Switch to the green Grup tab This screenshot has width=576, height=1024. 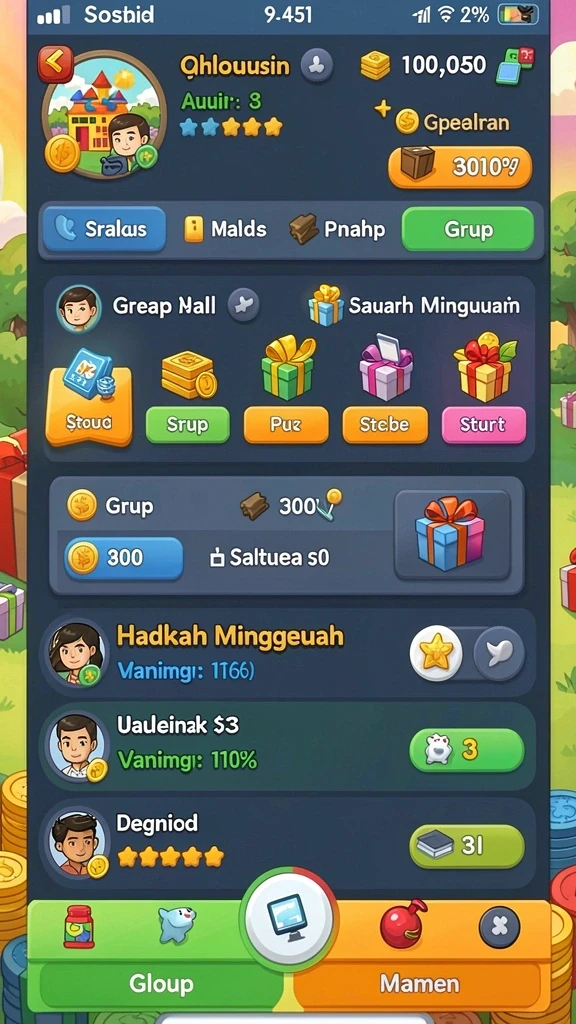pyautogui.click(x=468, y=229)
